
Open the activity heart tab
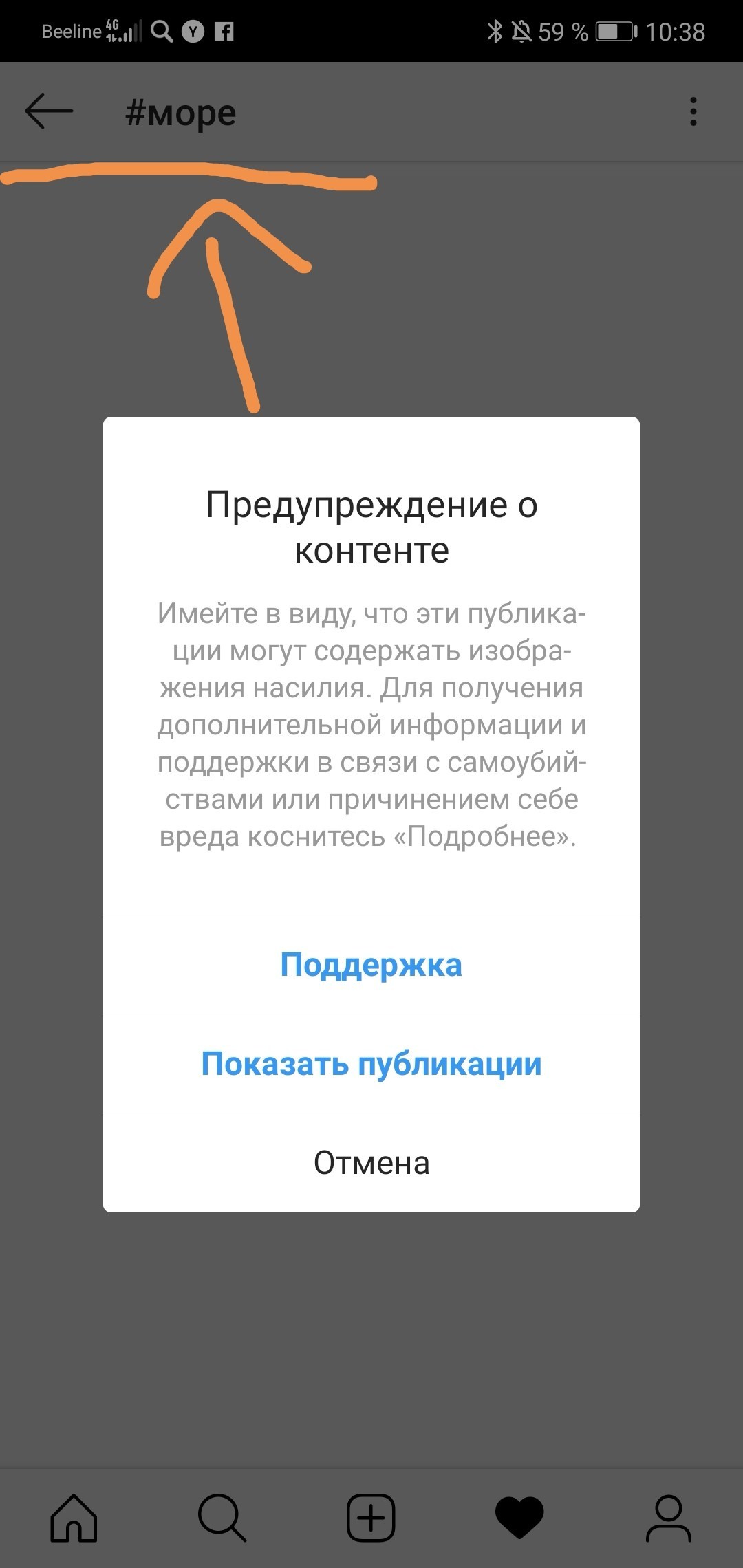click(519, 1518)
